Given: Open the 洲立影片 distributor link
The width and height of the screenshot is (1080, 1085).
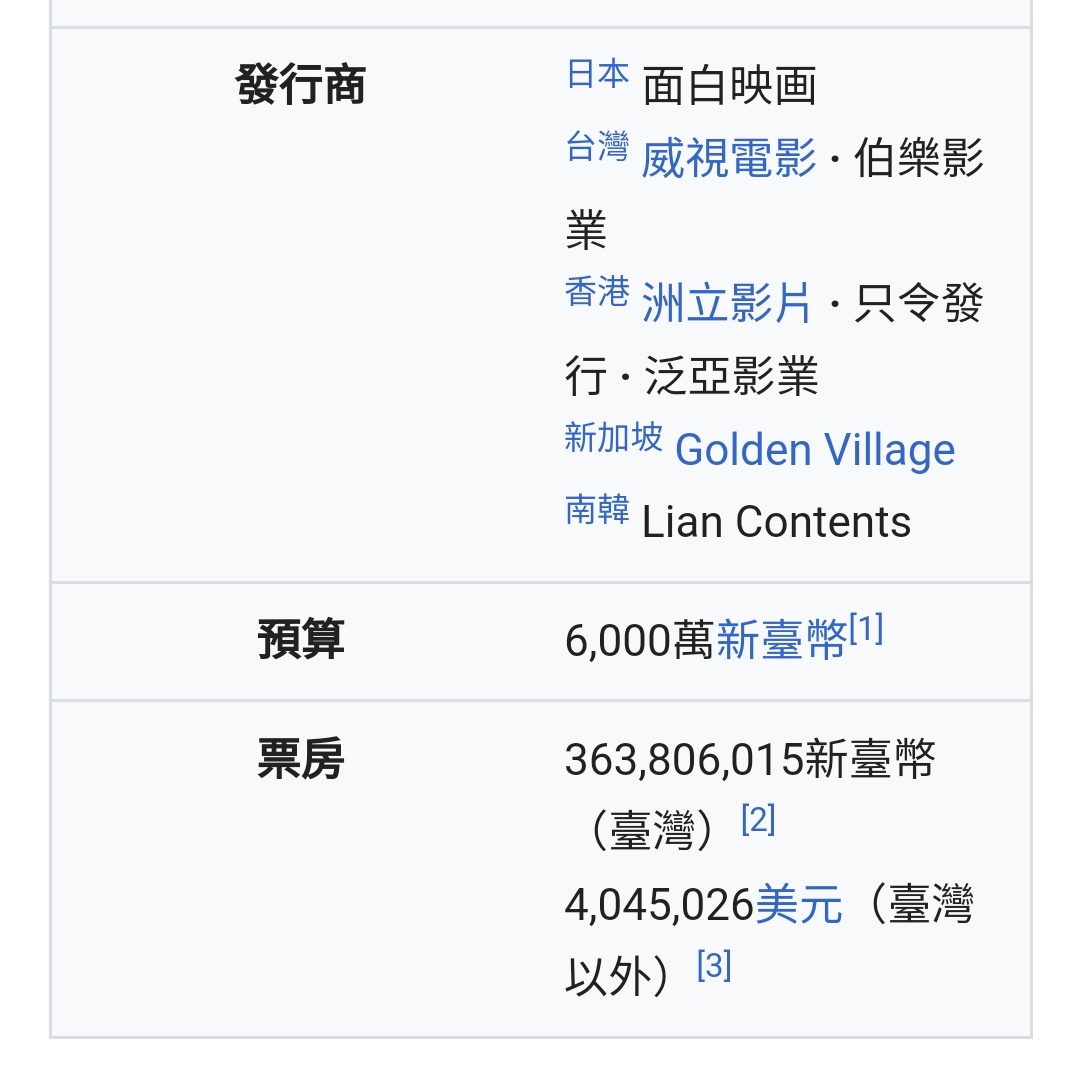Looking at the screenshot, I should [726, 304].
